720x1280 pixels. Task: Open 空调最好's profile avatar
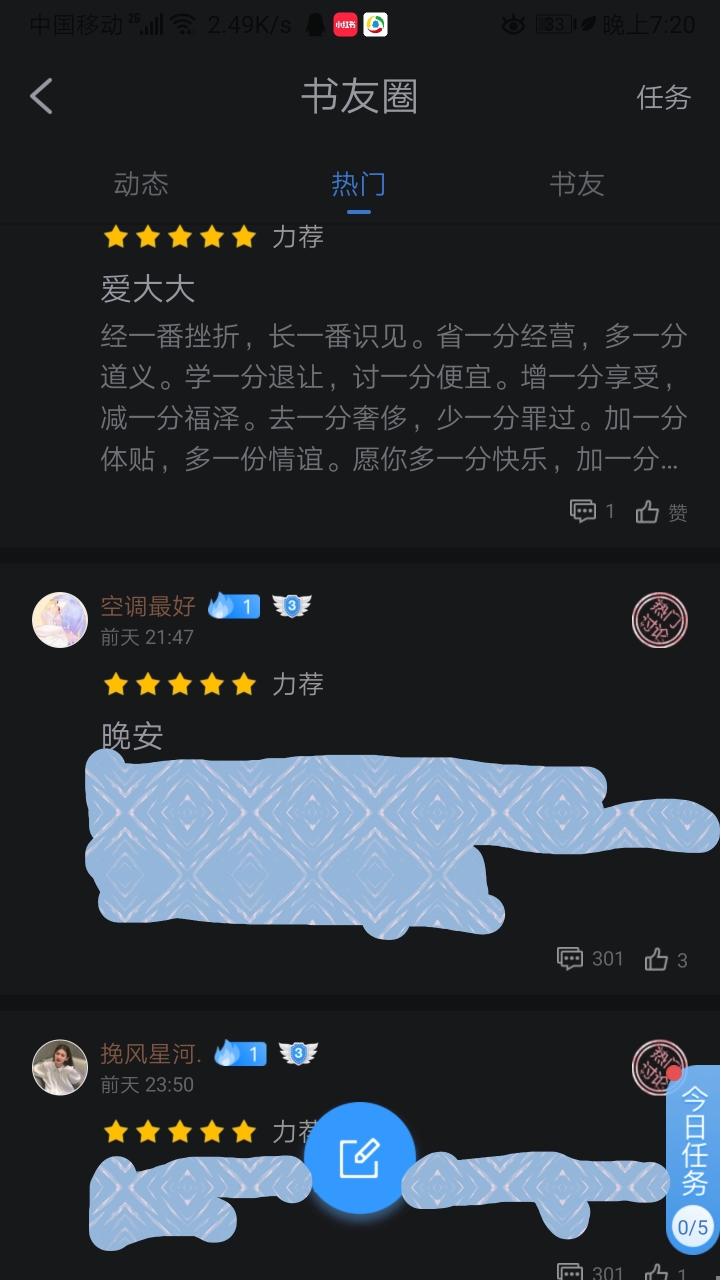(60, 620)
